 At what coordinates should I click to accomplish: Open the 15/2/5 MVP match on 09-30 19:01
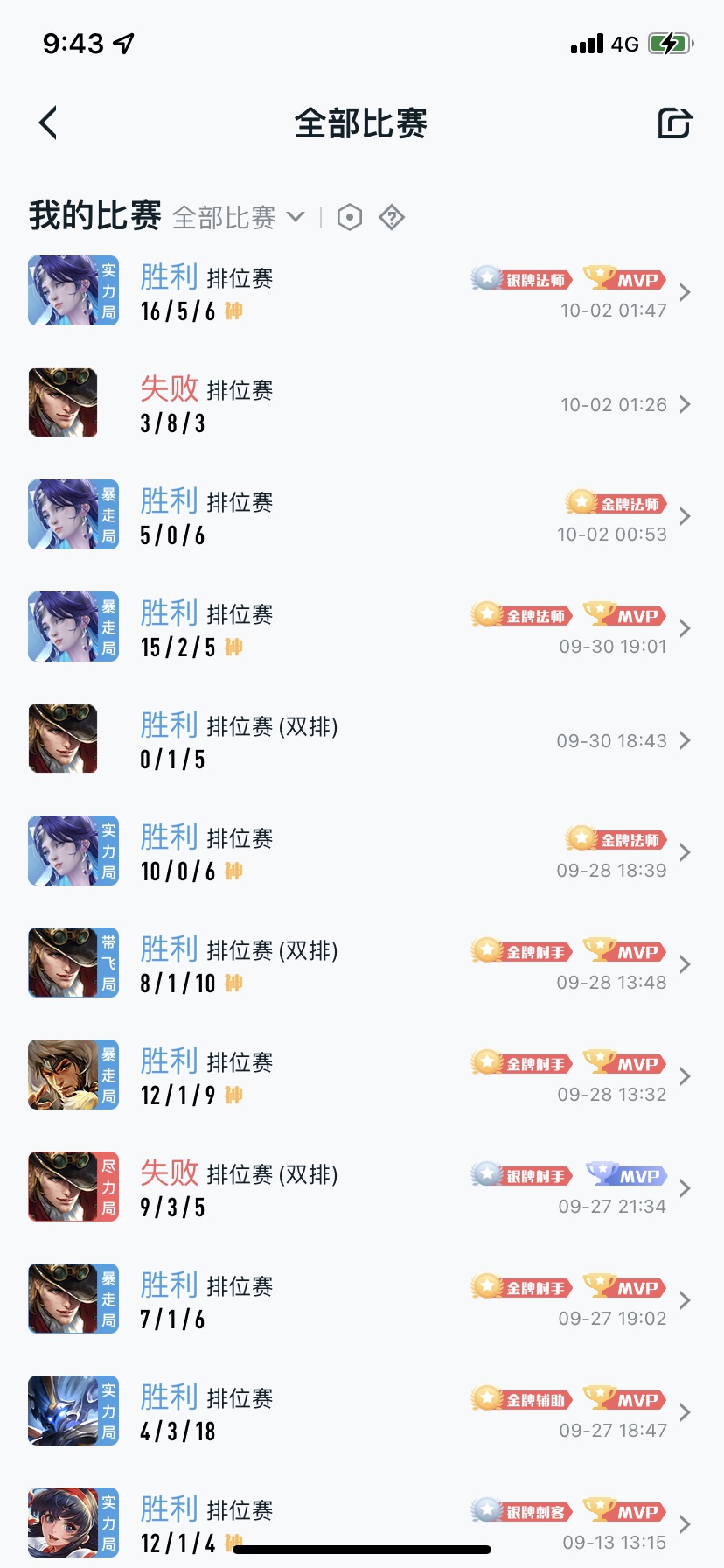click(x=362, y=627)
